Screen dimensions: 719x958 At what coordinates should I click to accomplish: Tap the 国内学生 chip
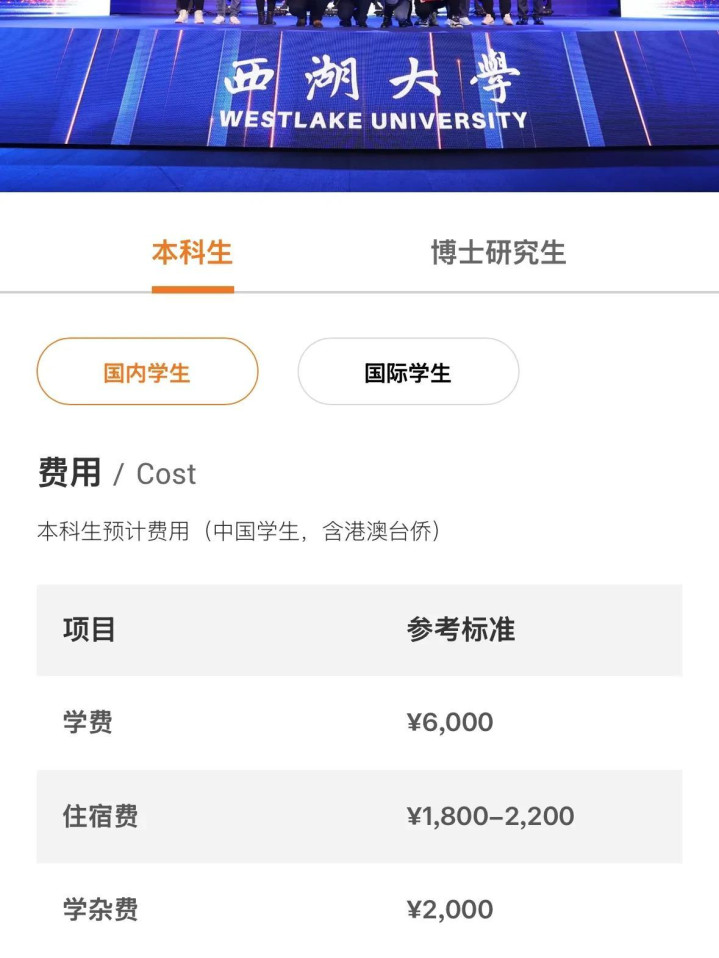click(147, 371)
